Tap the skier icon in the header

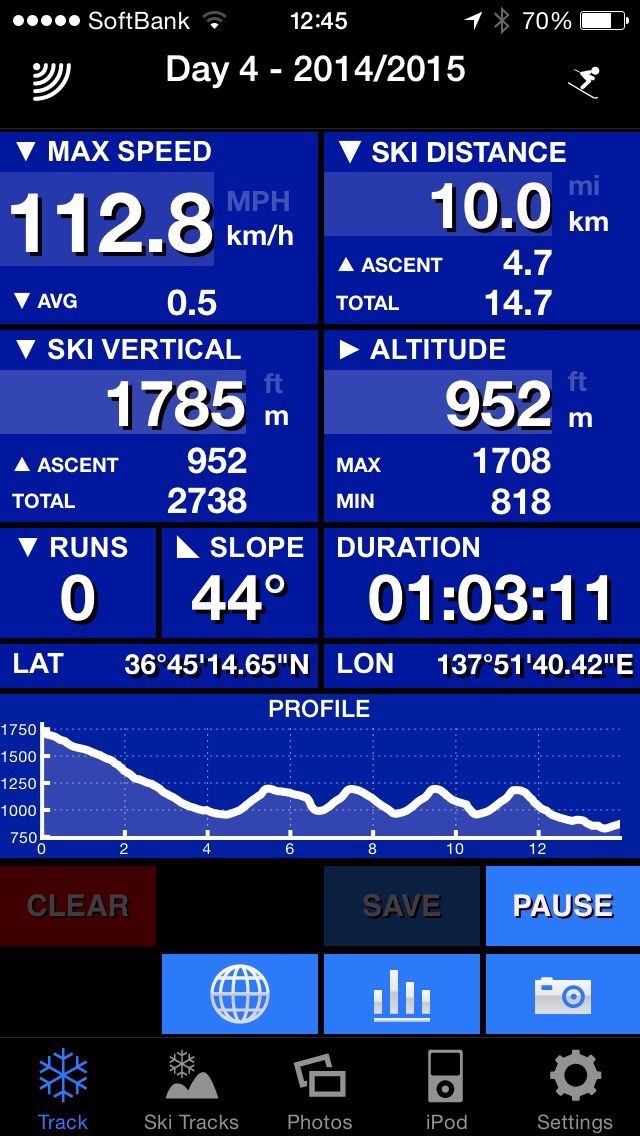(584, 81)
